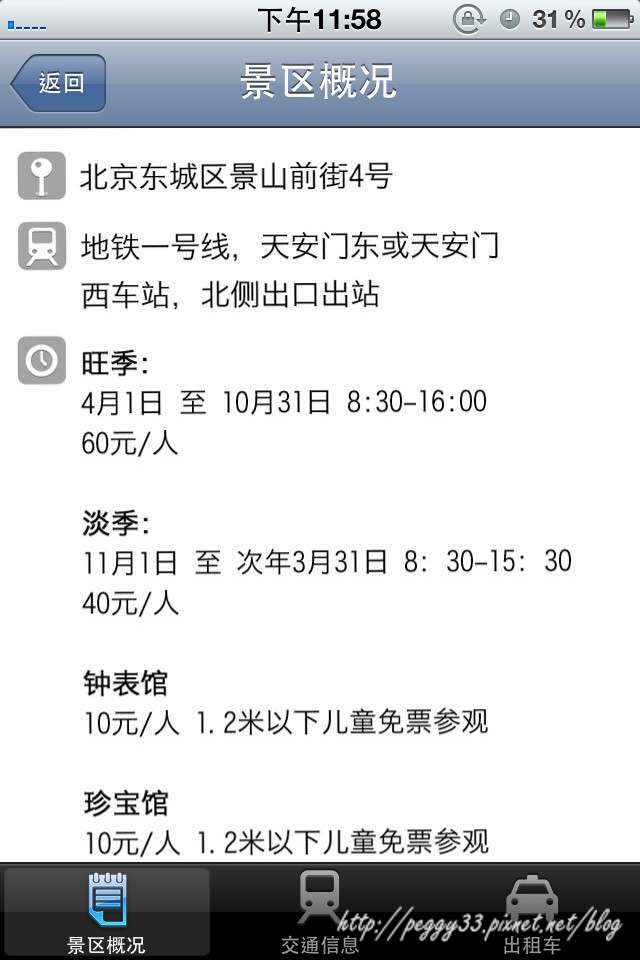
Task: Go back using the 返回 button
Action: pos(59,83)
